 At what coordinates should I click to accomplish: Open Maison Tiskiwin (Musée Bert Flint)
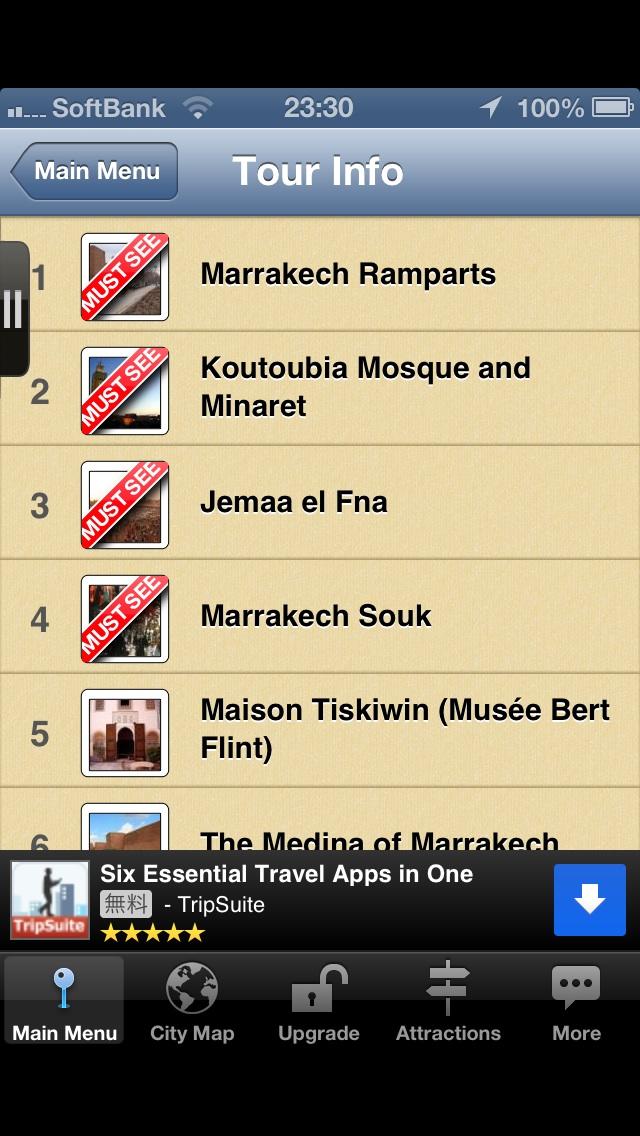coord(404,730)
